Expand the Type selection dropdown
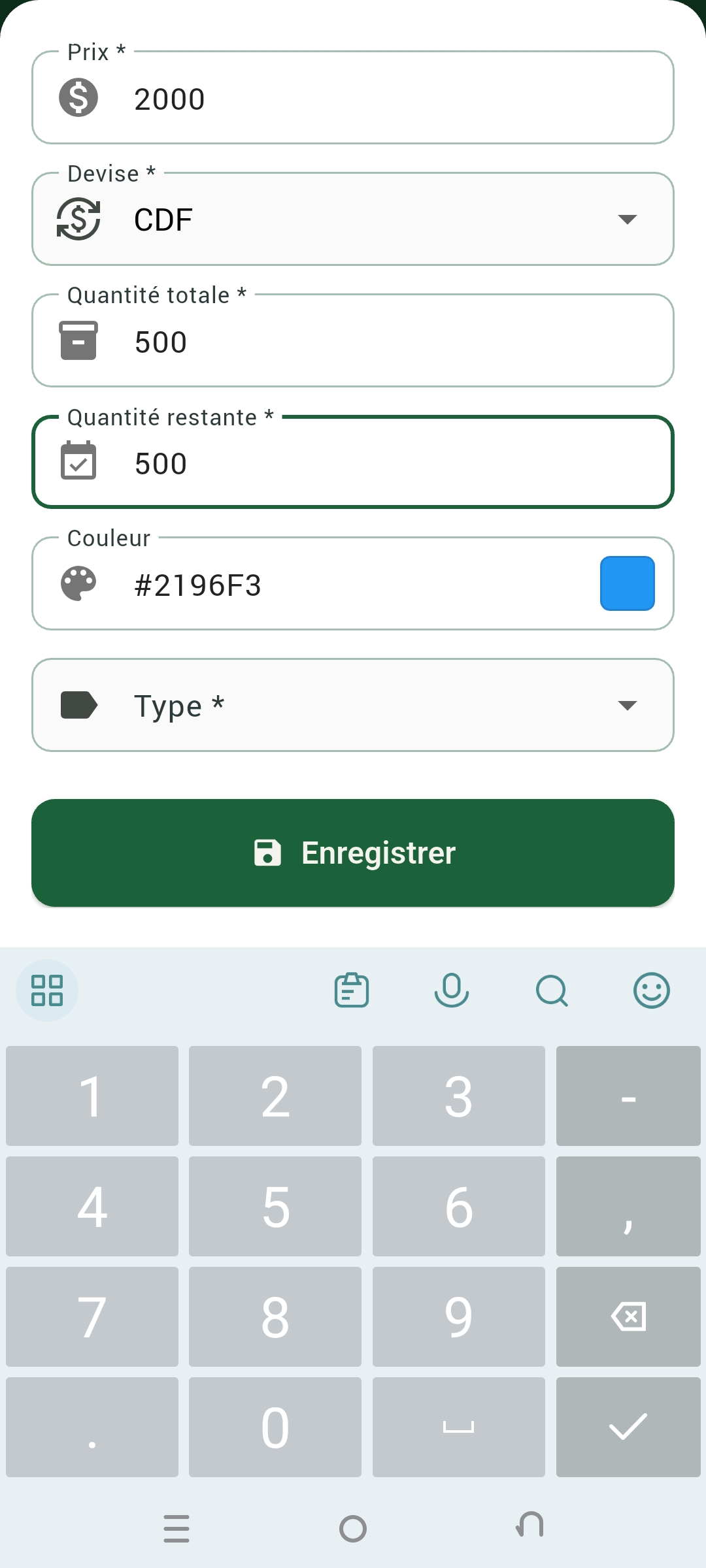706x1568 pixels. tap(627, 705)
